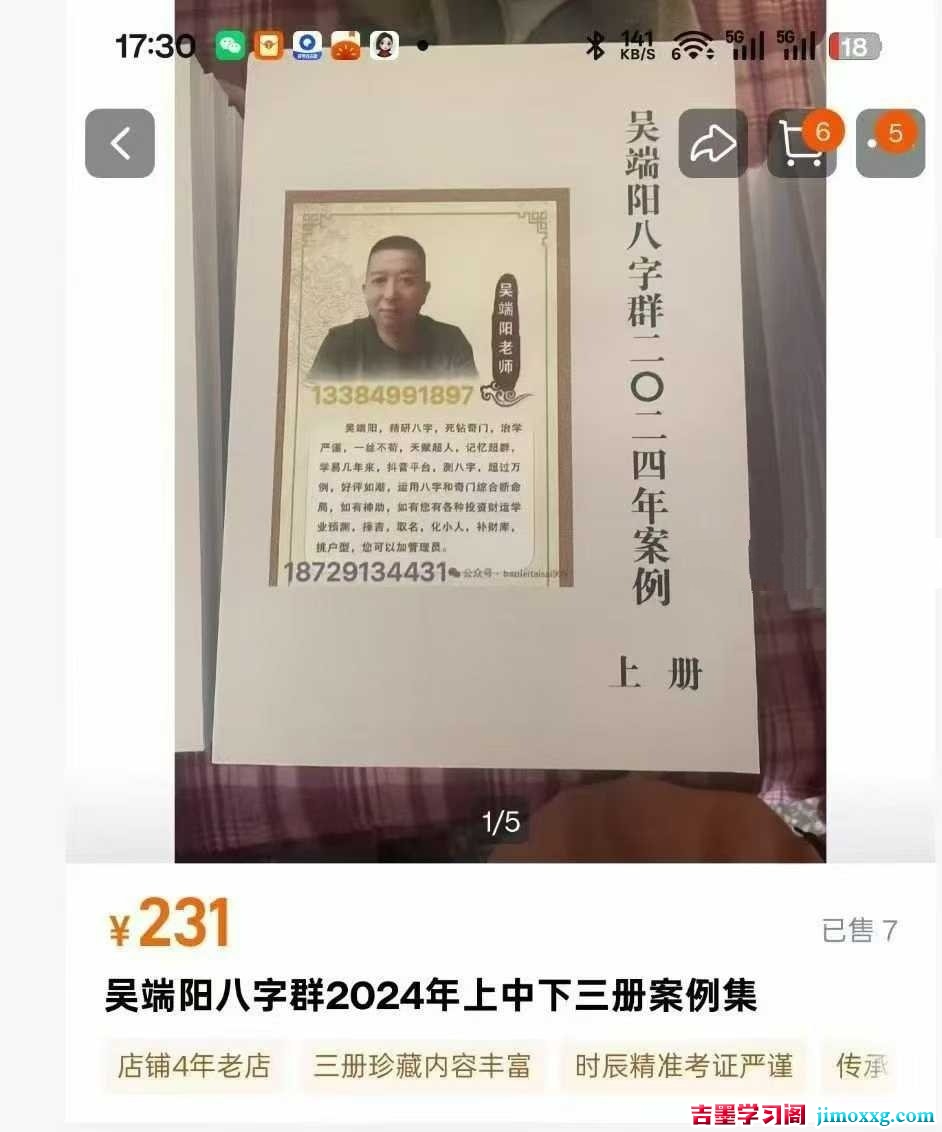Select the 三册珍藏内容丰富 tag
Screen dimensions: 942x1132
point(421,1066)
